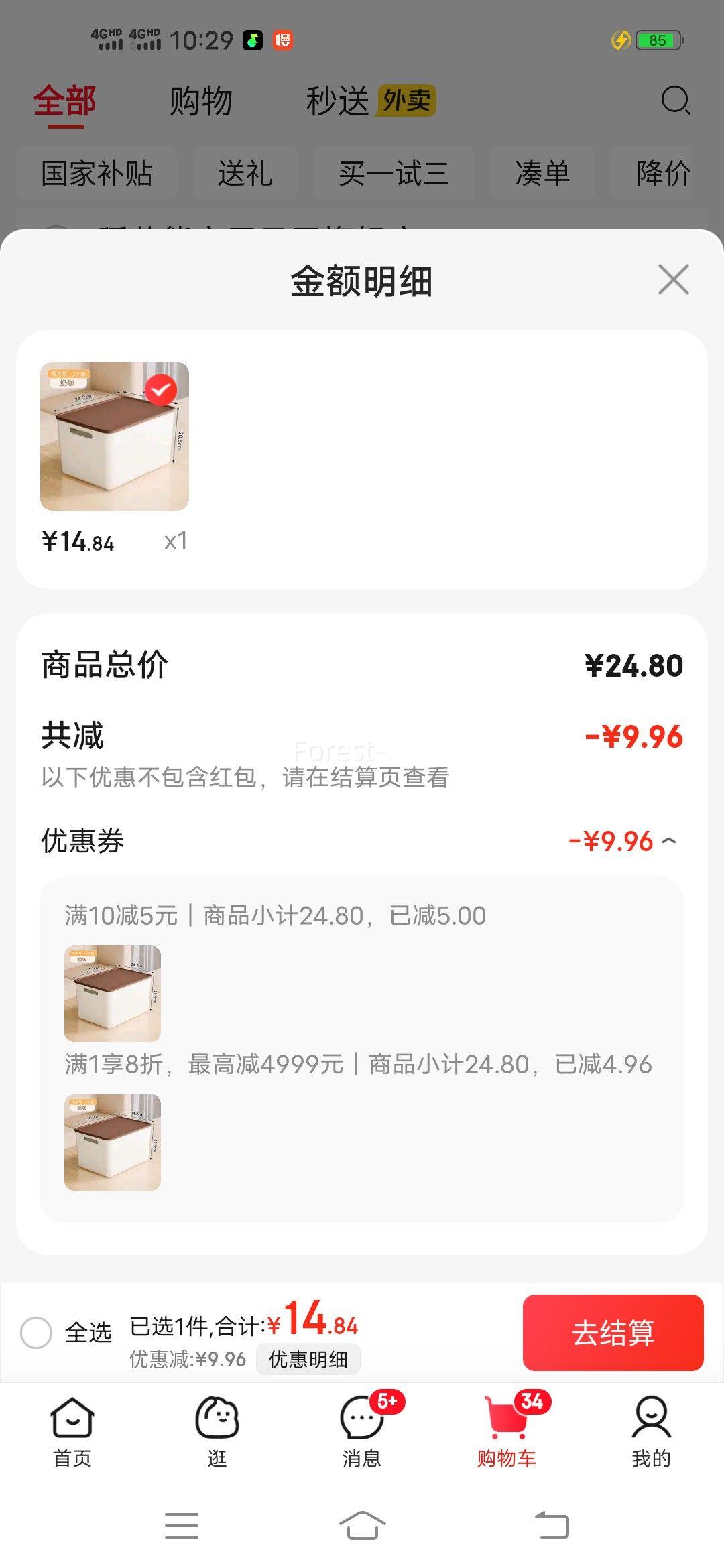Check the battery indicator showing 85
This screenshot has width=724, height=1568.
click(656, 42)
